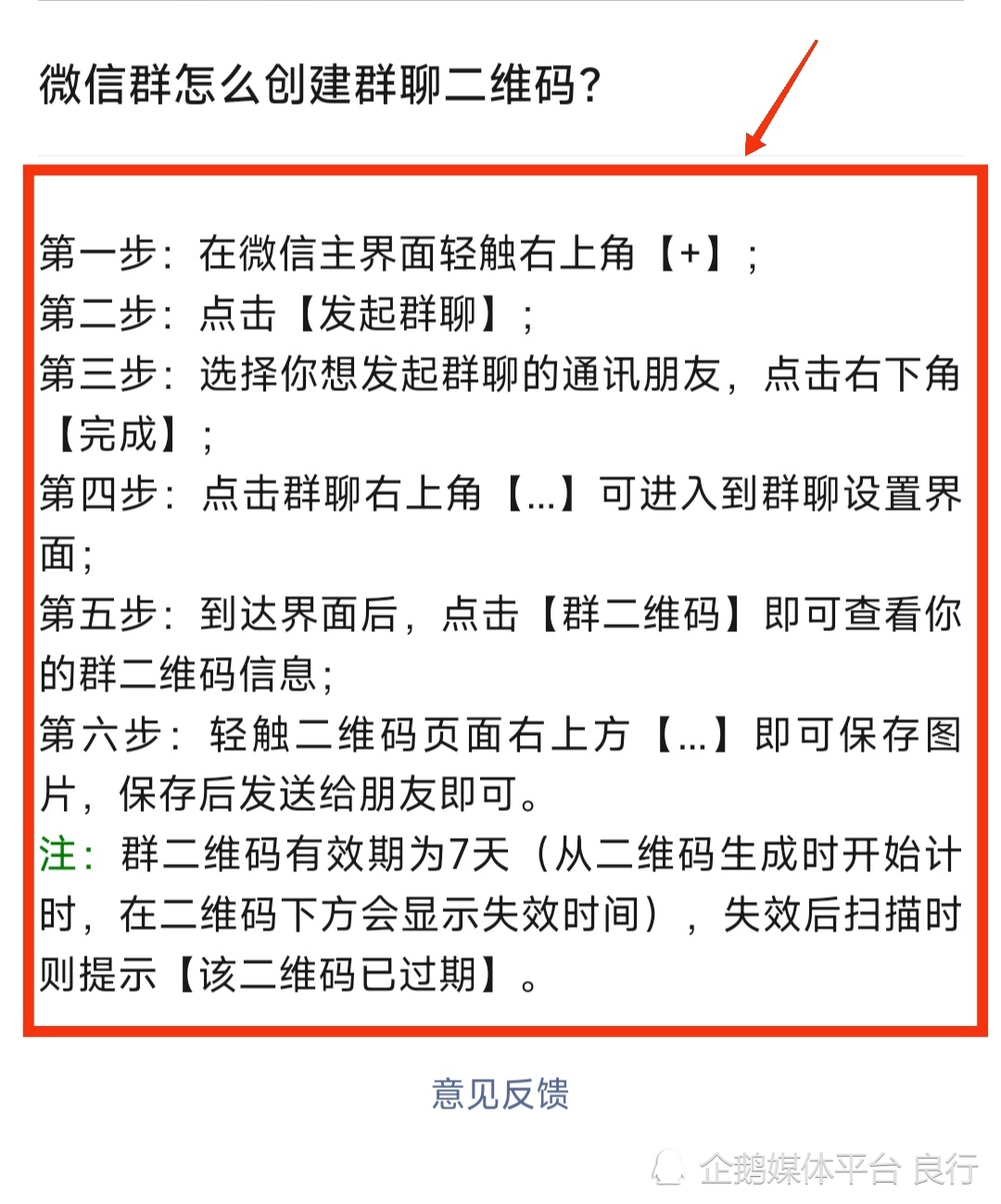Open the 意见反馈 feedback link
This screenshot has height=1204, width=1001.
coord(500,1095)
